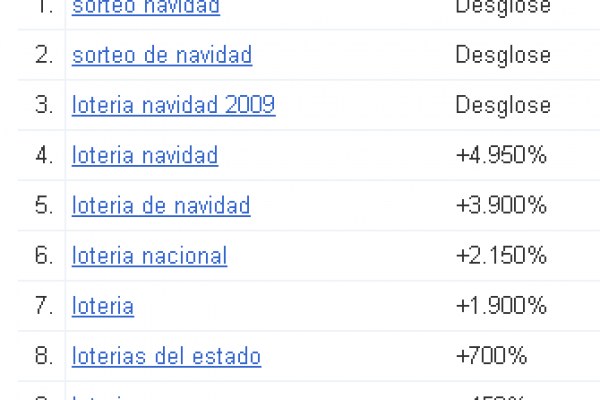Open the "loteria de navidad" term

pos(161,205)
